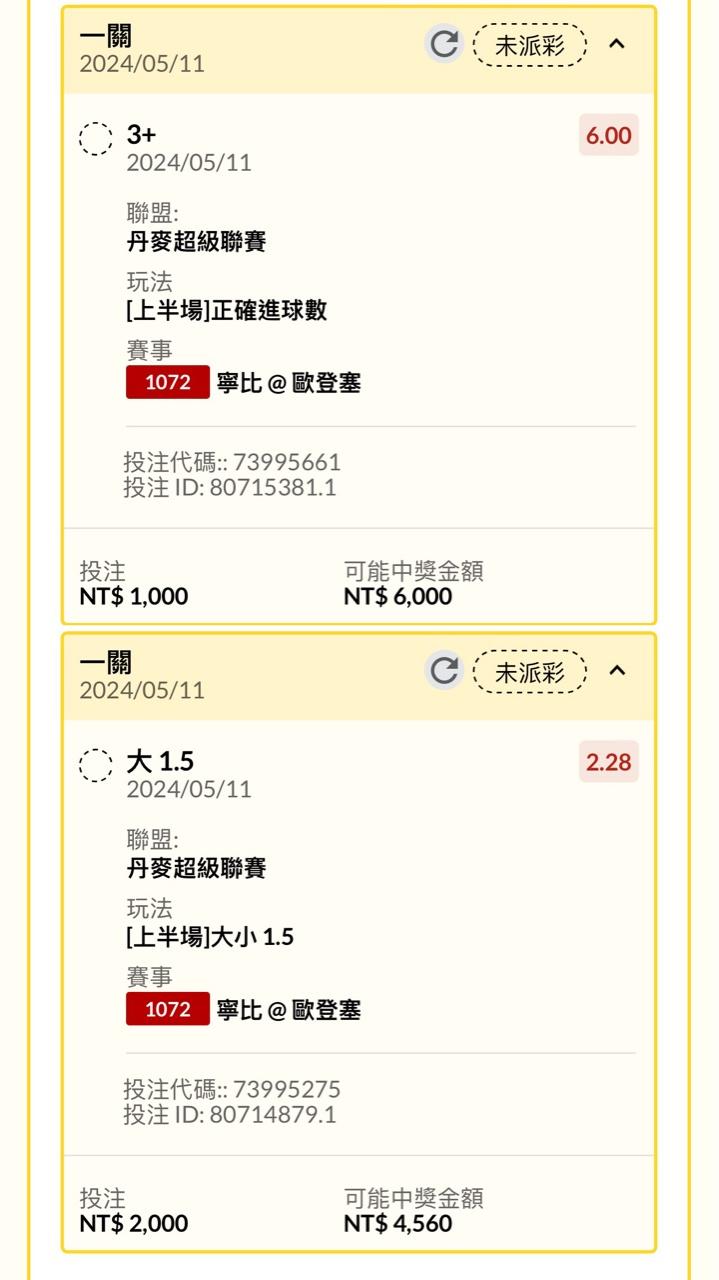Refresh the NT$ 1,000 bet slip
The height and width of the screenshot is (1280, 719).
(444, 44)
